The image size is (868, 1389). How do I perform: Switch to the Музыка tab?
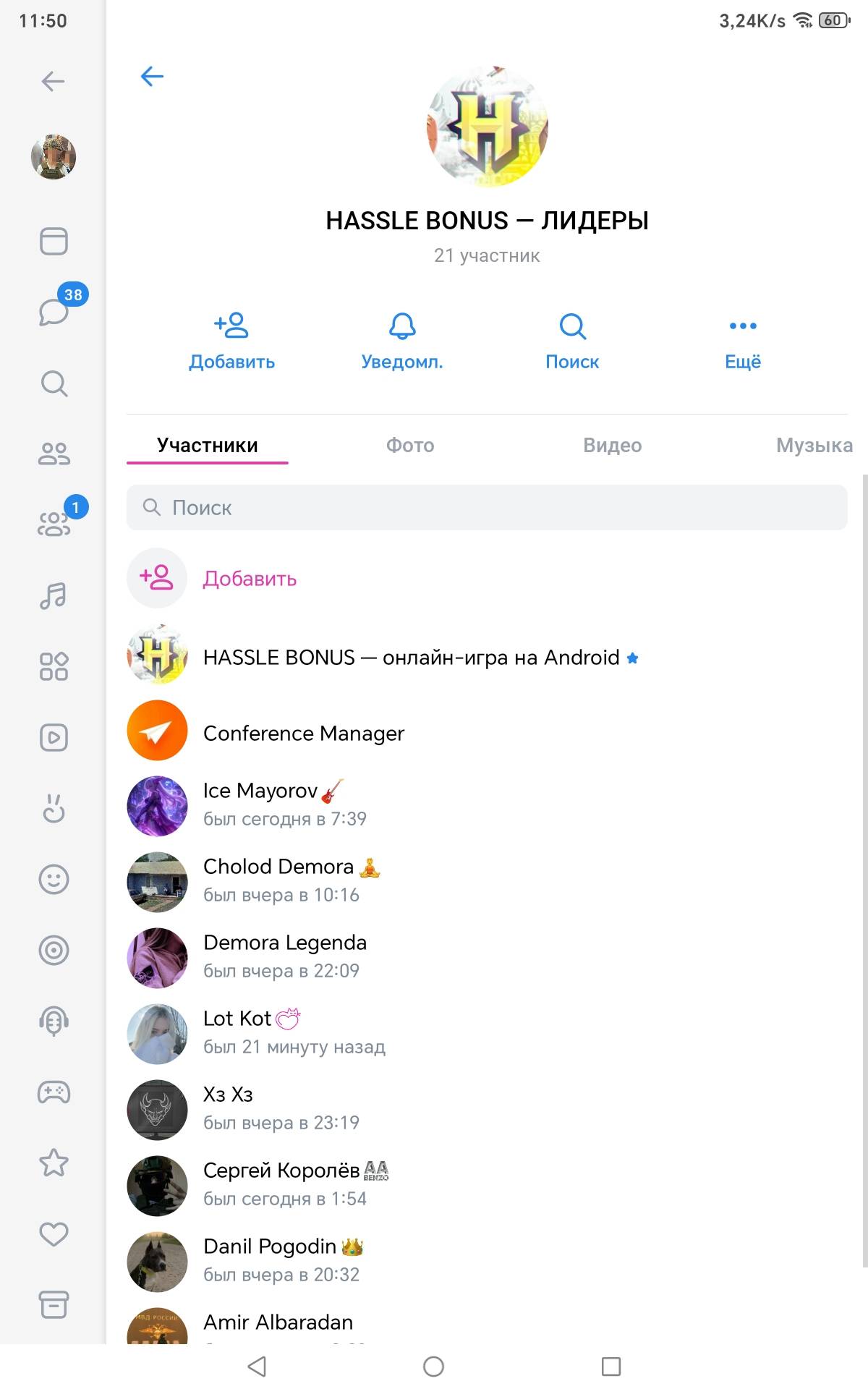[x=814, y=445]
